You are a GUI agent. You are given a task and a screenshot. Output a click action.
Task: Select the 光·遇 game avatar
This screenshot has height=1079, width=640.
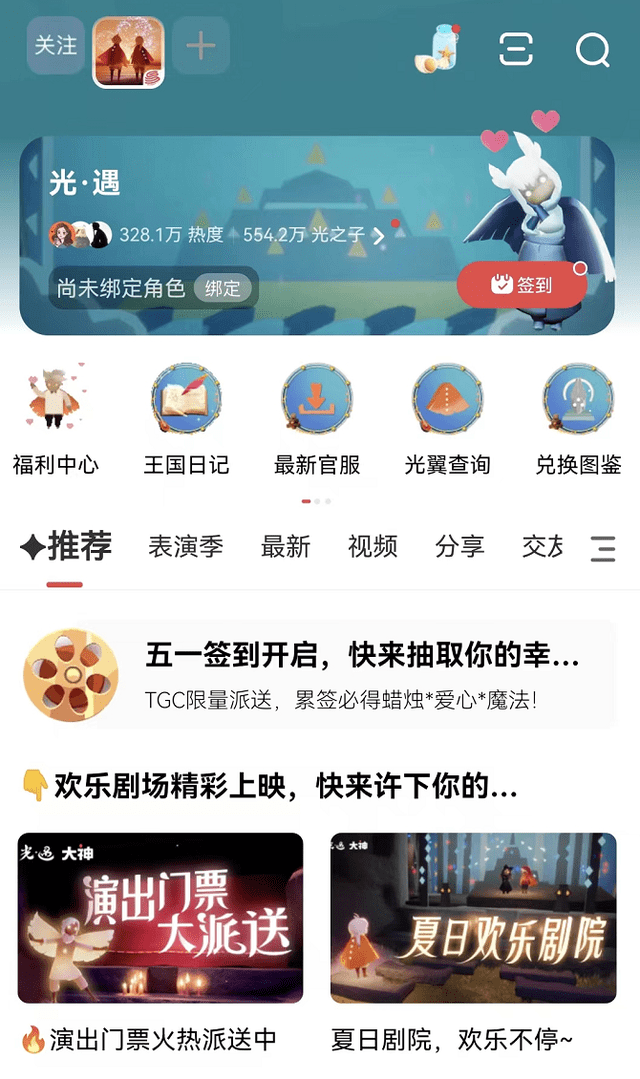pyautogui.click(x=128, y=52)
